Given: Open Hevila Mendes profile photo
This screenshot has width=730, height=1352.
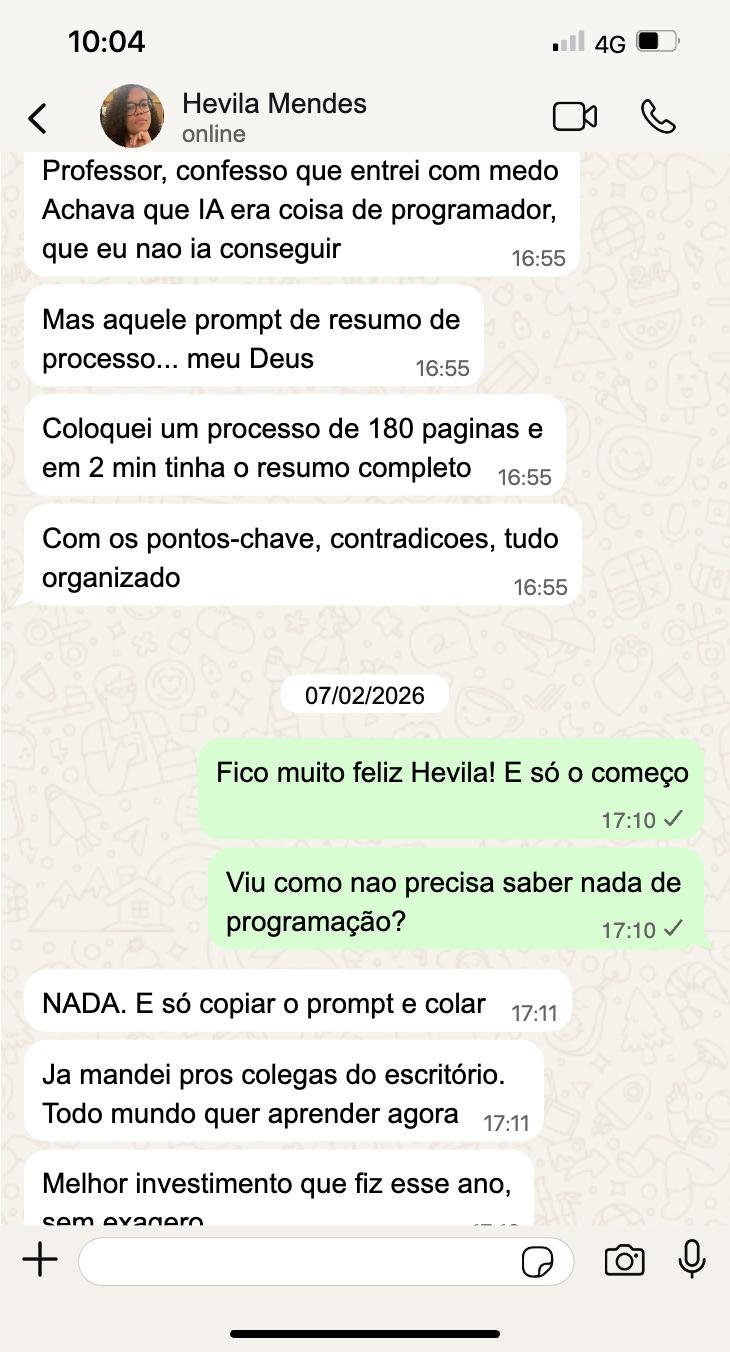Looking at the screenshot, I should (x=132, y=116).
